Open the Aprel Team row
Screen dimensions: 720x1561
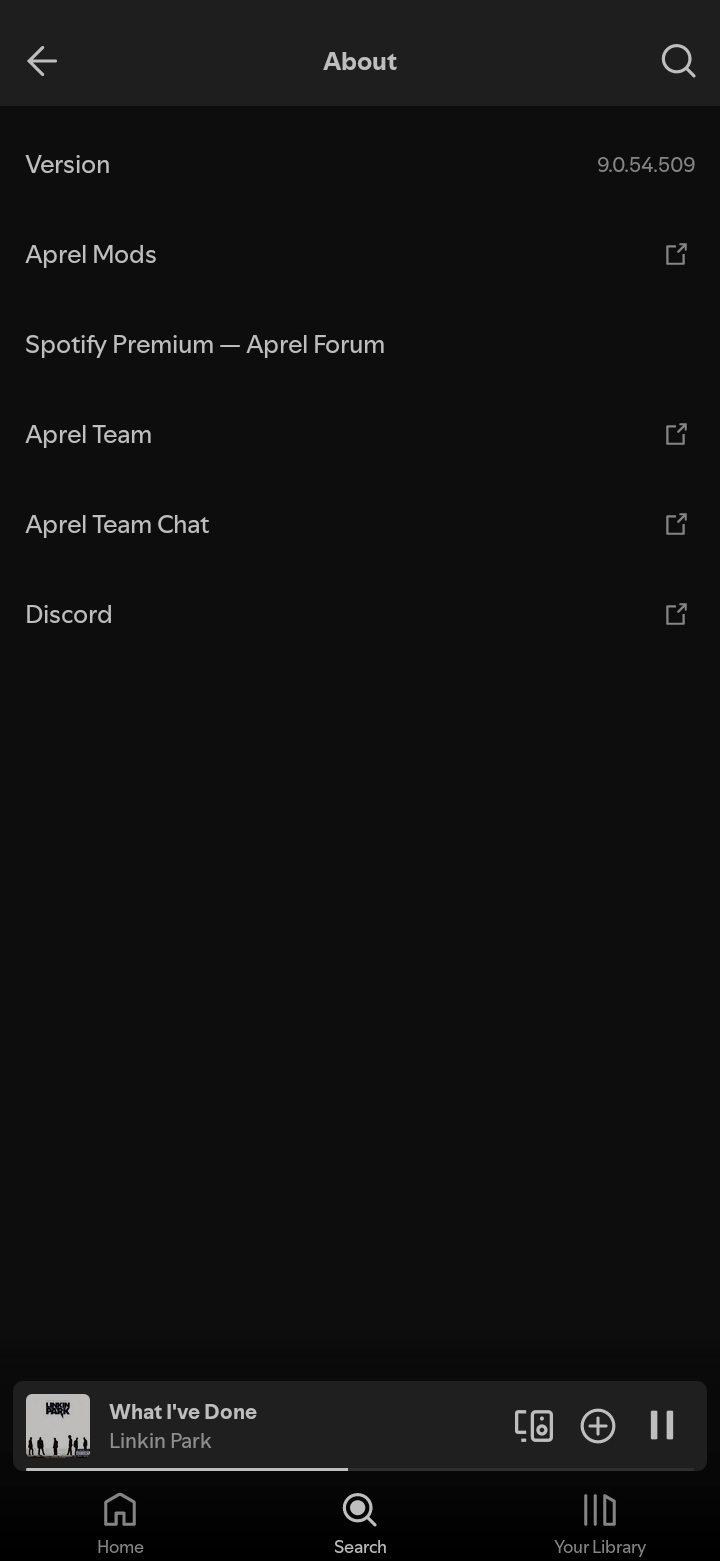coord(360,434)
